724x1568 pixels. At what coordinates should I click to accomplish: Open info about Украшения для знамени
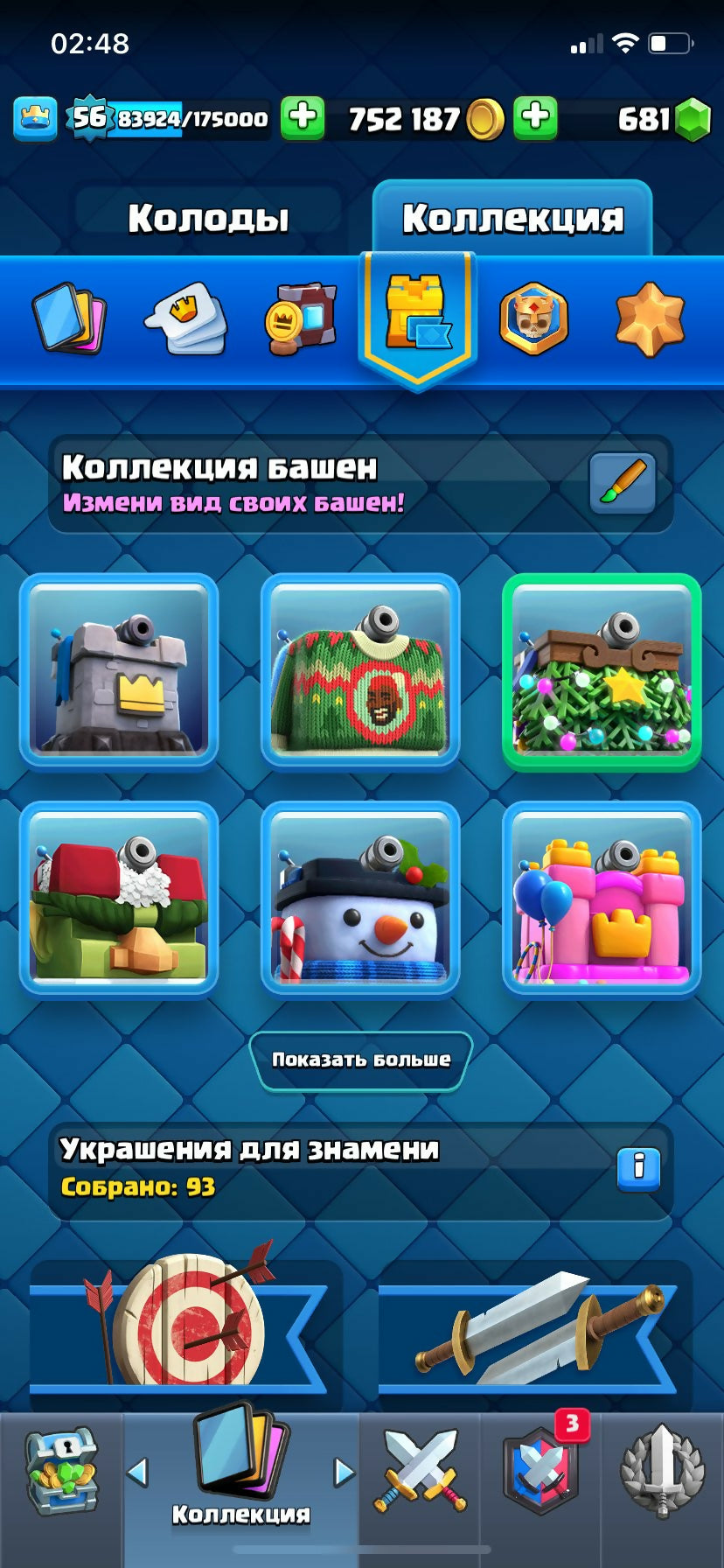click(x=638, y=1167)
